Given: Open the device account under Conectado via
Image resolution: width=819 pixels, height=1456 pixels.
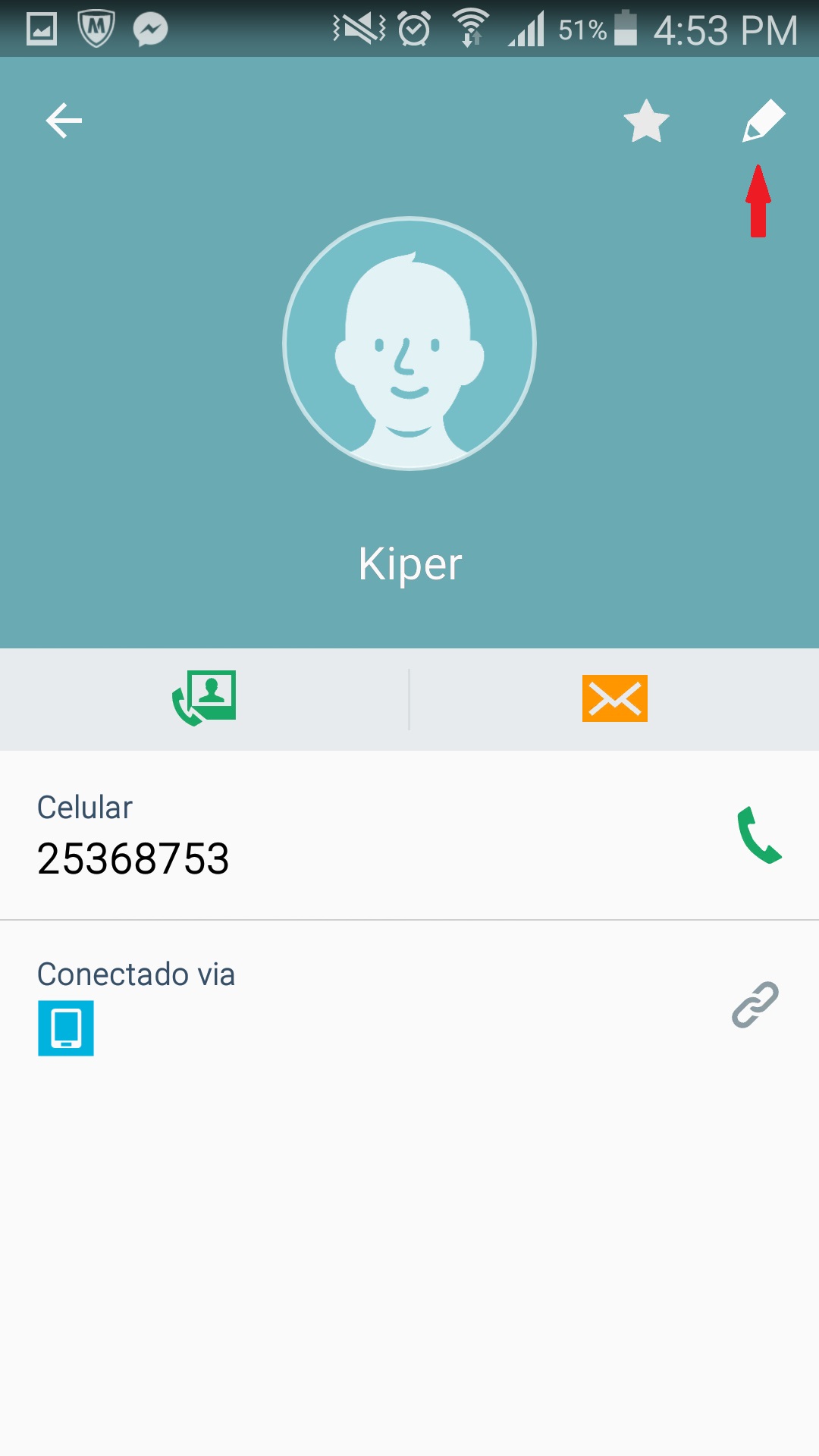Looking at the screenshot, I should pos(66,1028).
